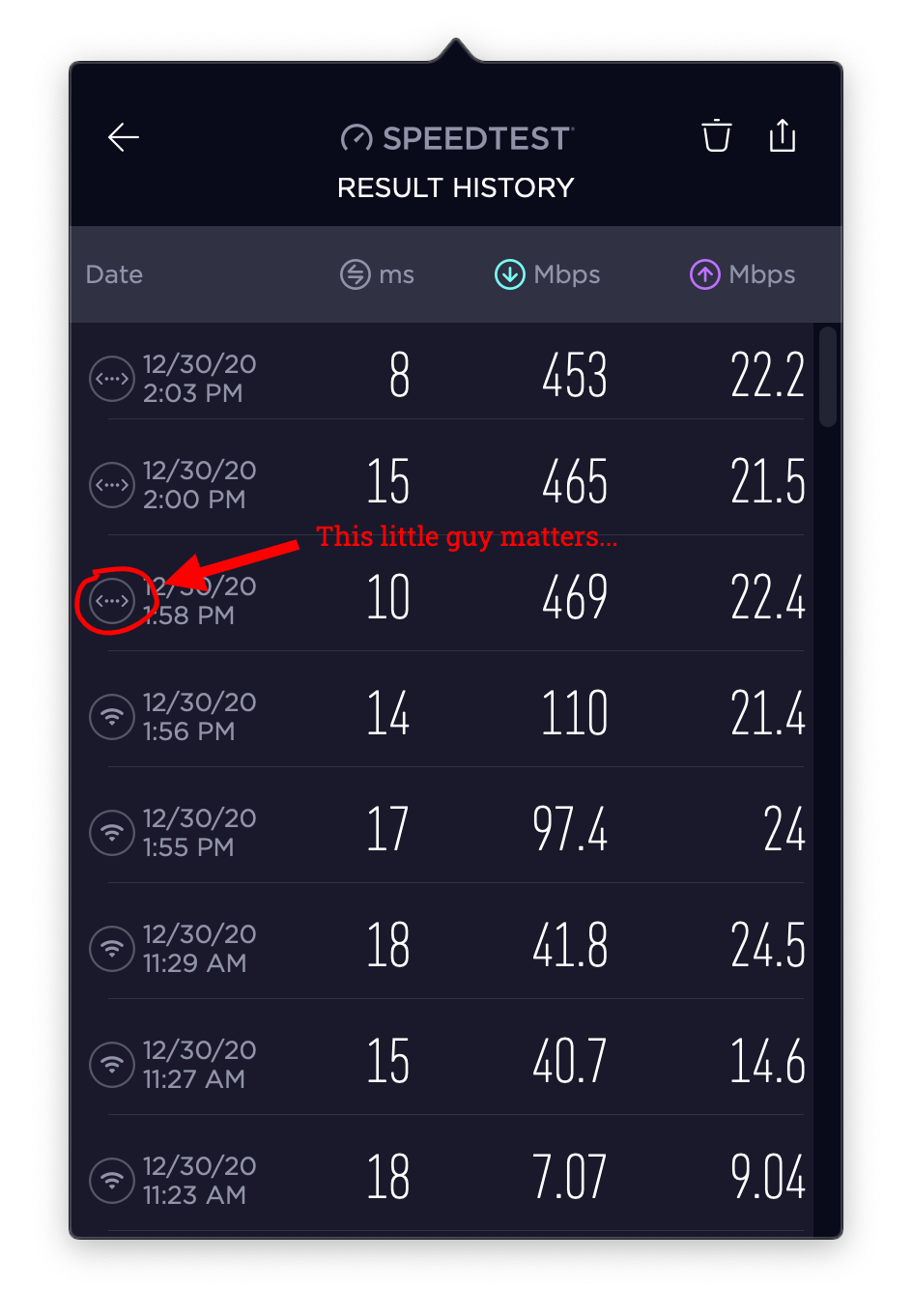Go back from result history
912x1316 pixels.
124,138
